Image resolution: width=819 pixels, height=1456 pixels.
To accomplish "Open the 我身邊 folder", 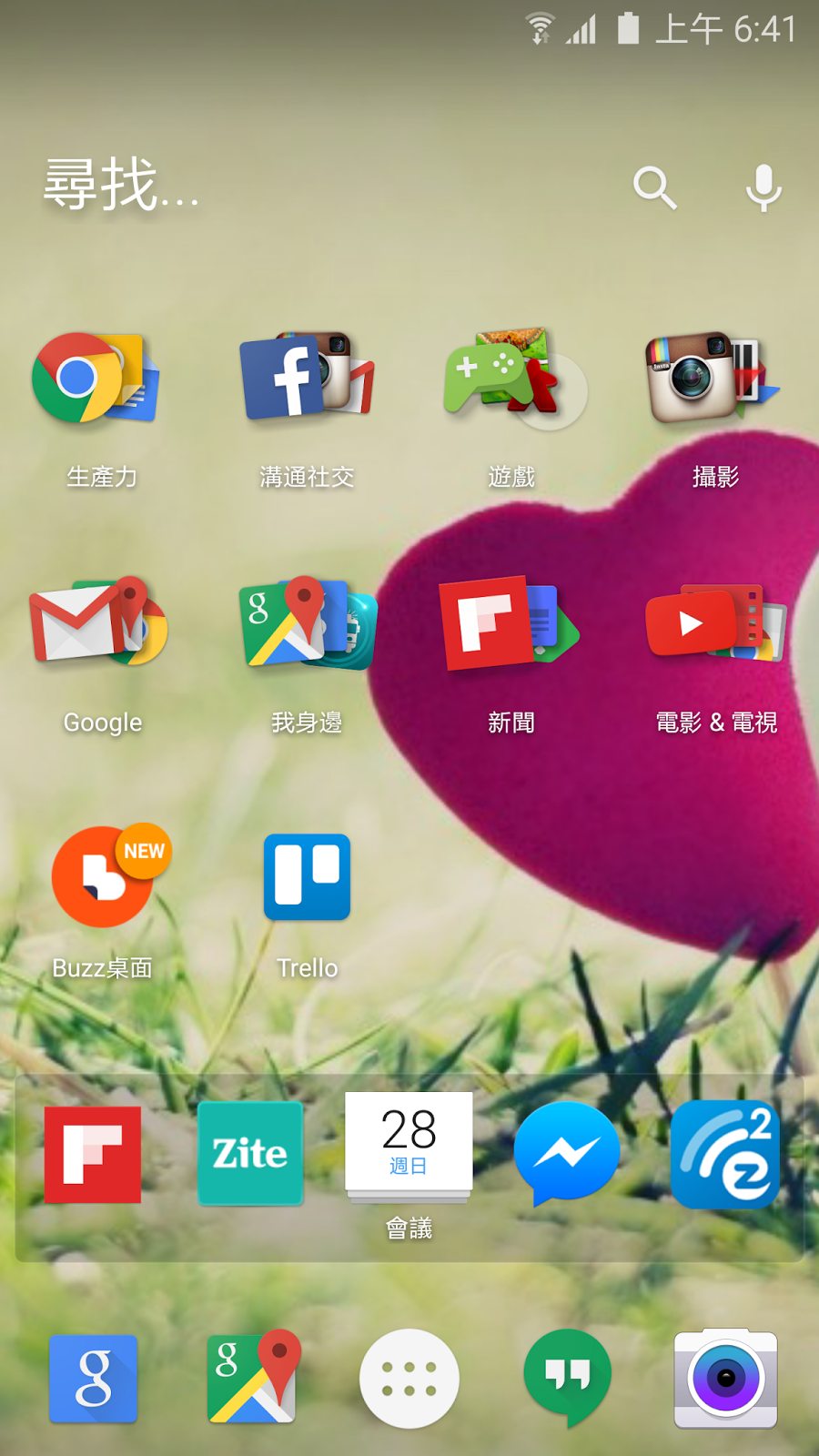I will coord(307,623).
